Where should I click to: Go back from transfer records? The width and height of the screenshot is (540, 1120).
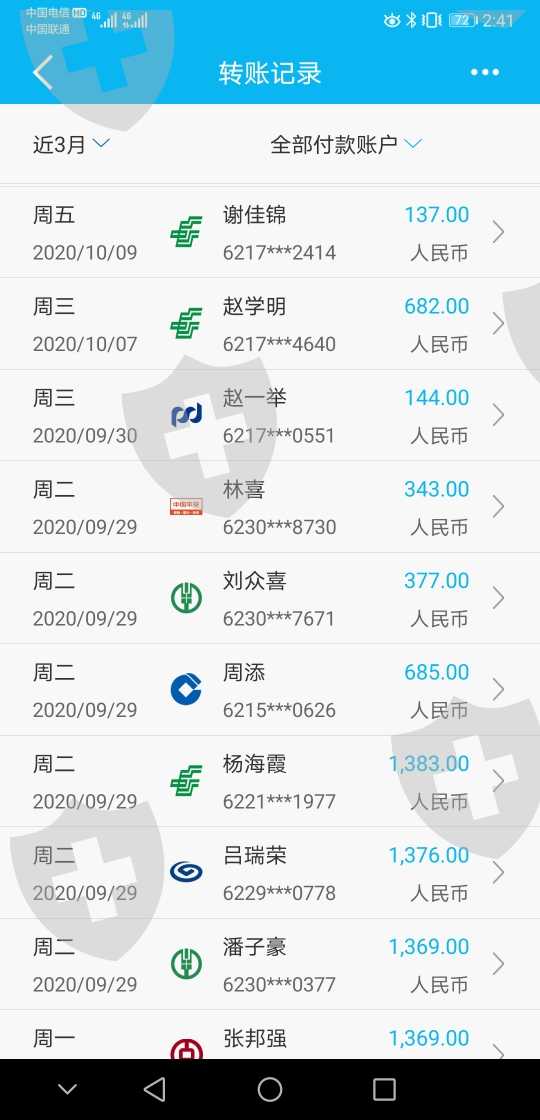pyautogui.click(x=43, y=72)
